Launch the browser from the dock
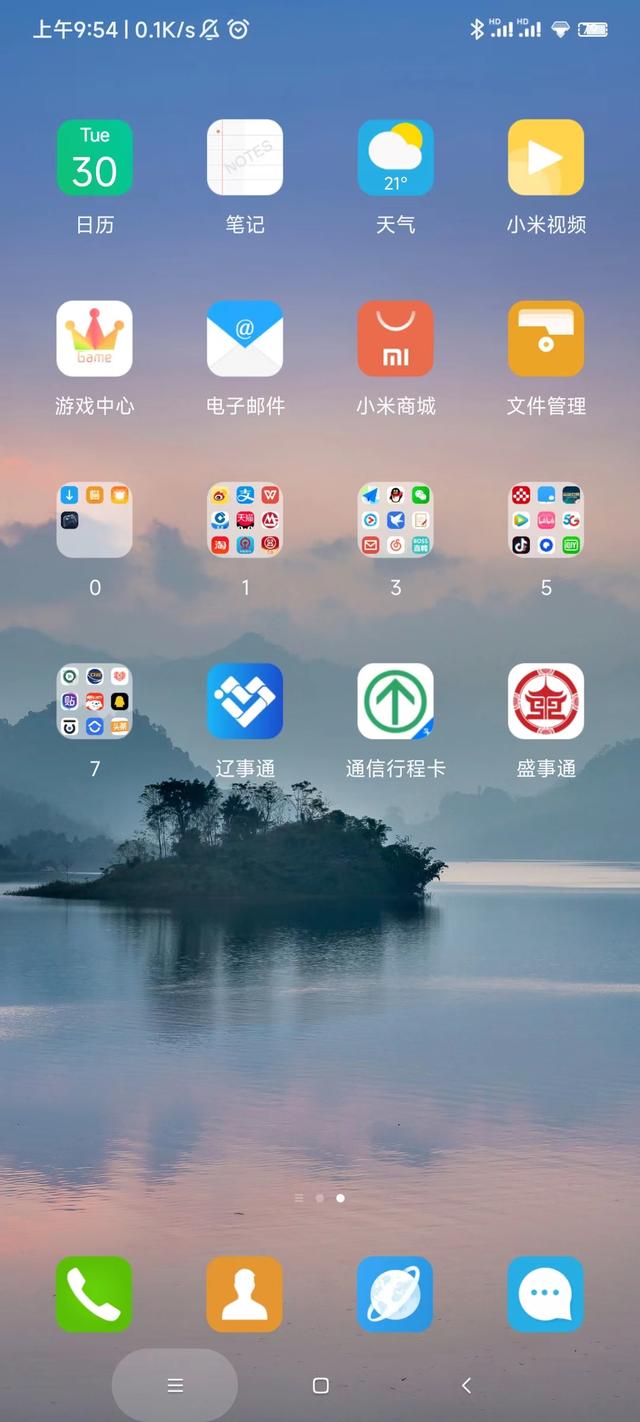Image resolution: width=640 pixels, height=1422 pixels. click(x=395, y=1294)
